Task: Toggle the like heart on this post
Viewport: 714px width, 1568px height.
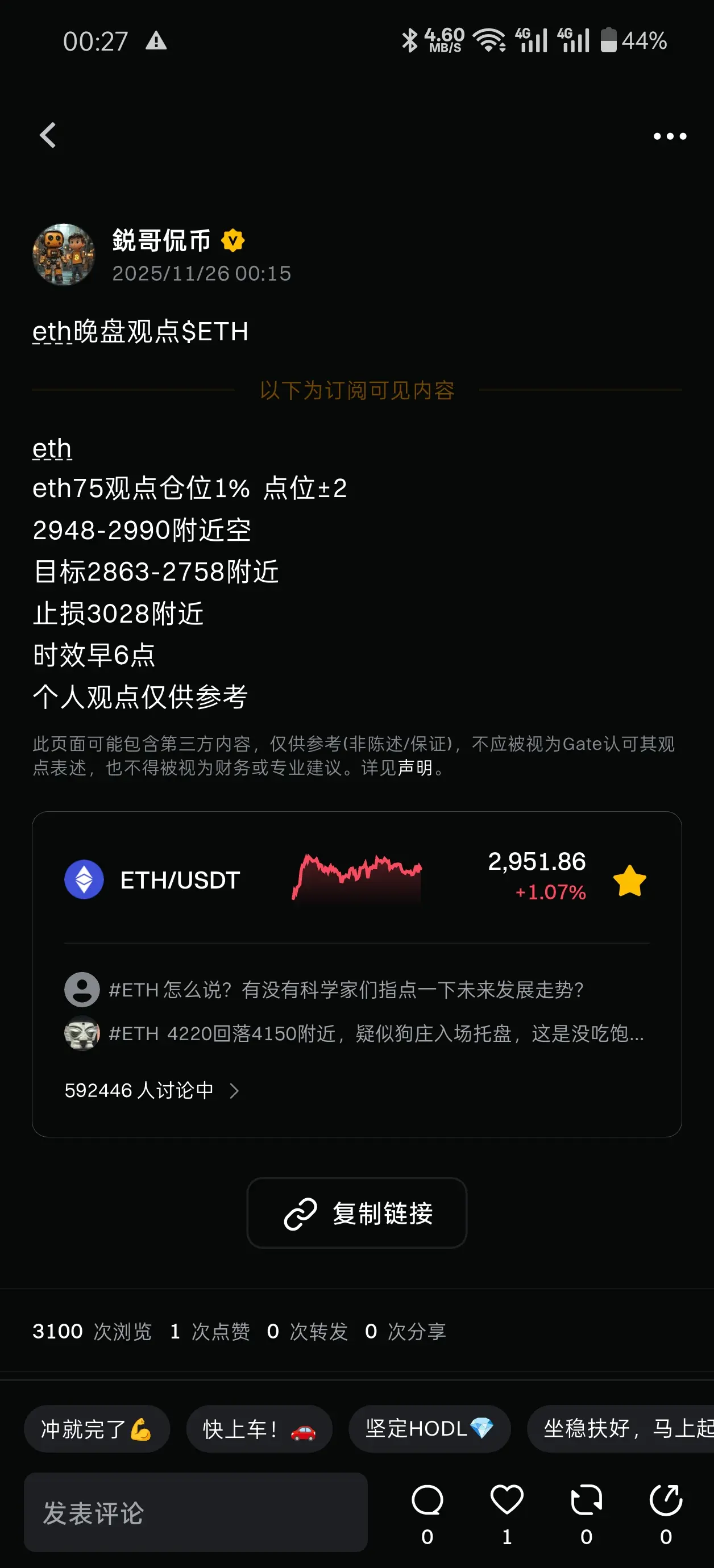Action: coord(507,1498)
